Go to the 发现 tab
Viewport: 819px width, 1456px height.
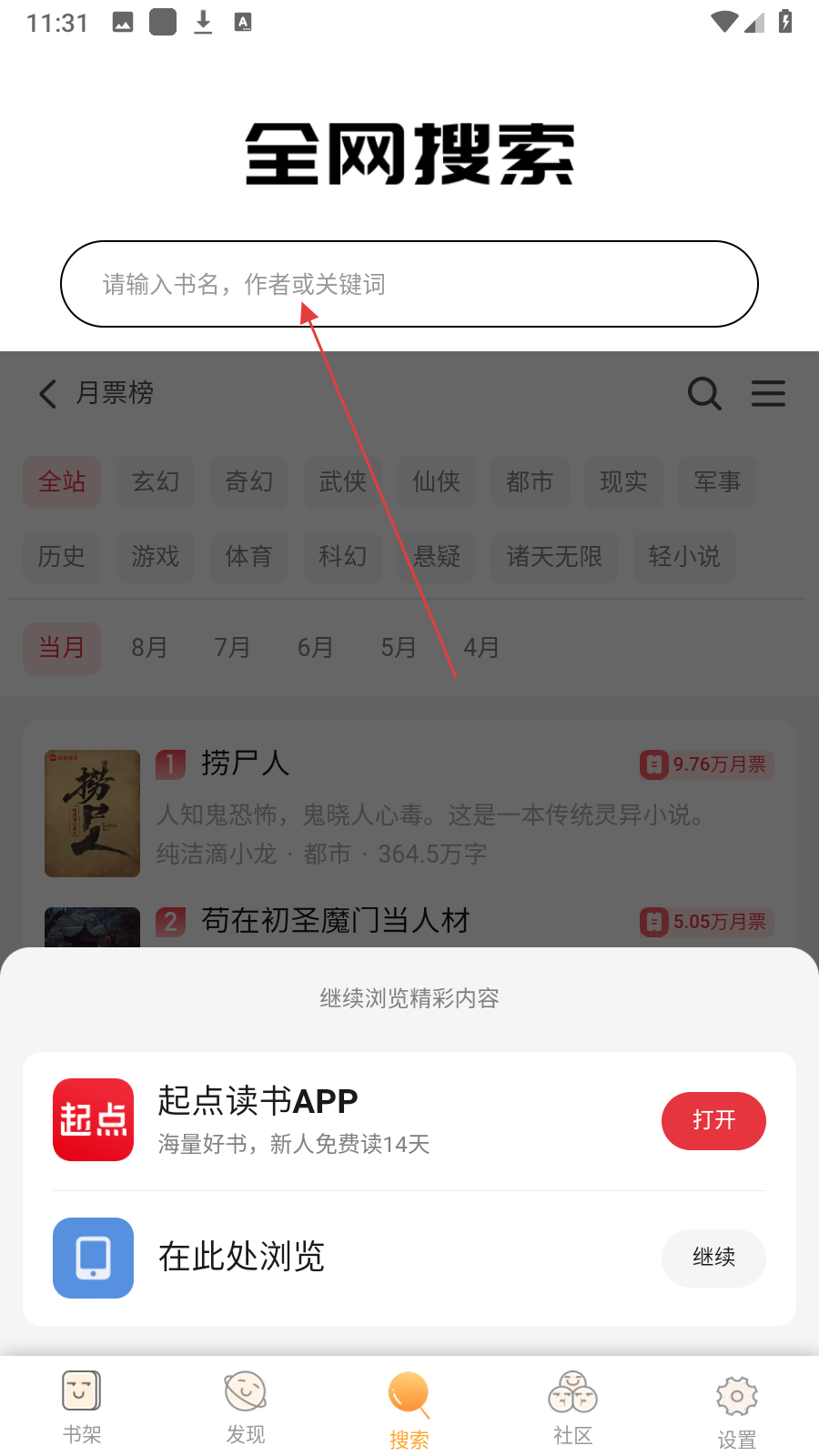(246, 1407)
